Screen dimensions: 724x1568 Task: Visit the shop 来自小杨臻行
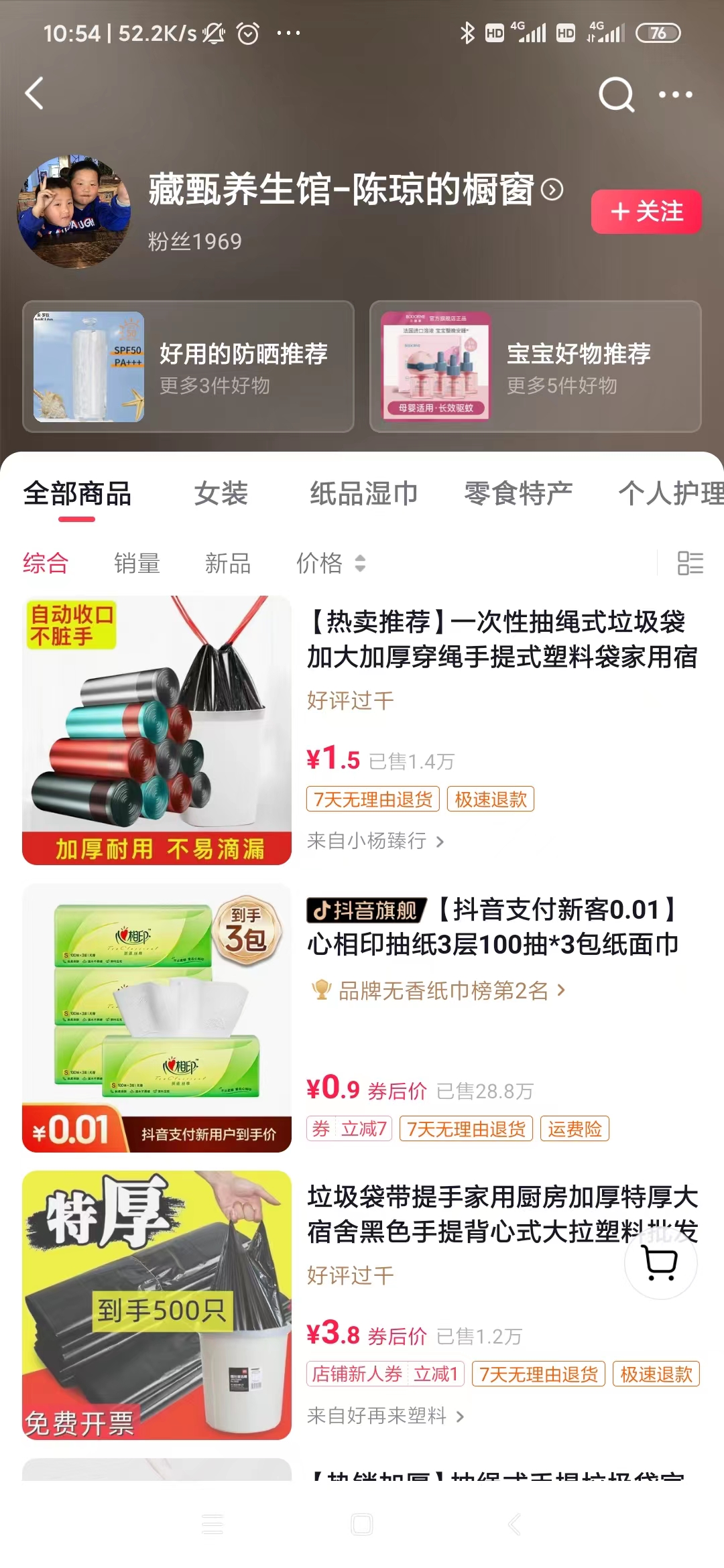click(375, 841)
